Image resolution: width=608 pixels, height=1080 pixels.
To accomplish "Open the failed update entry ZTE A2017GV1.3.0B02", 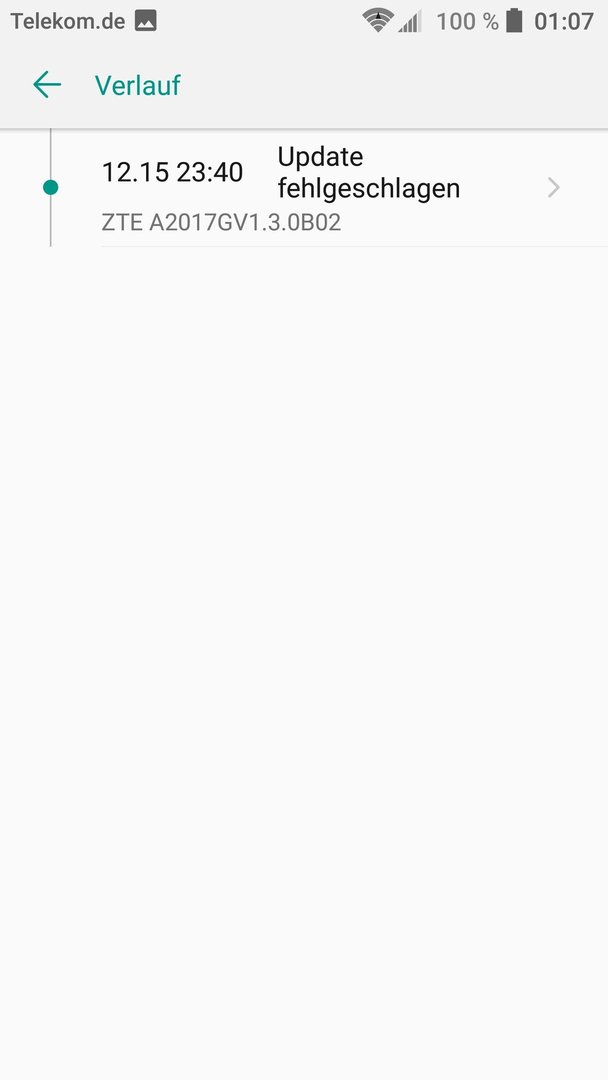I will tap(304, 187).
